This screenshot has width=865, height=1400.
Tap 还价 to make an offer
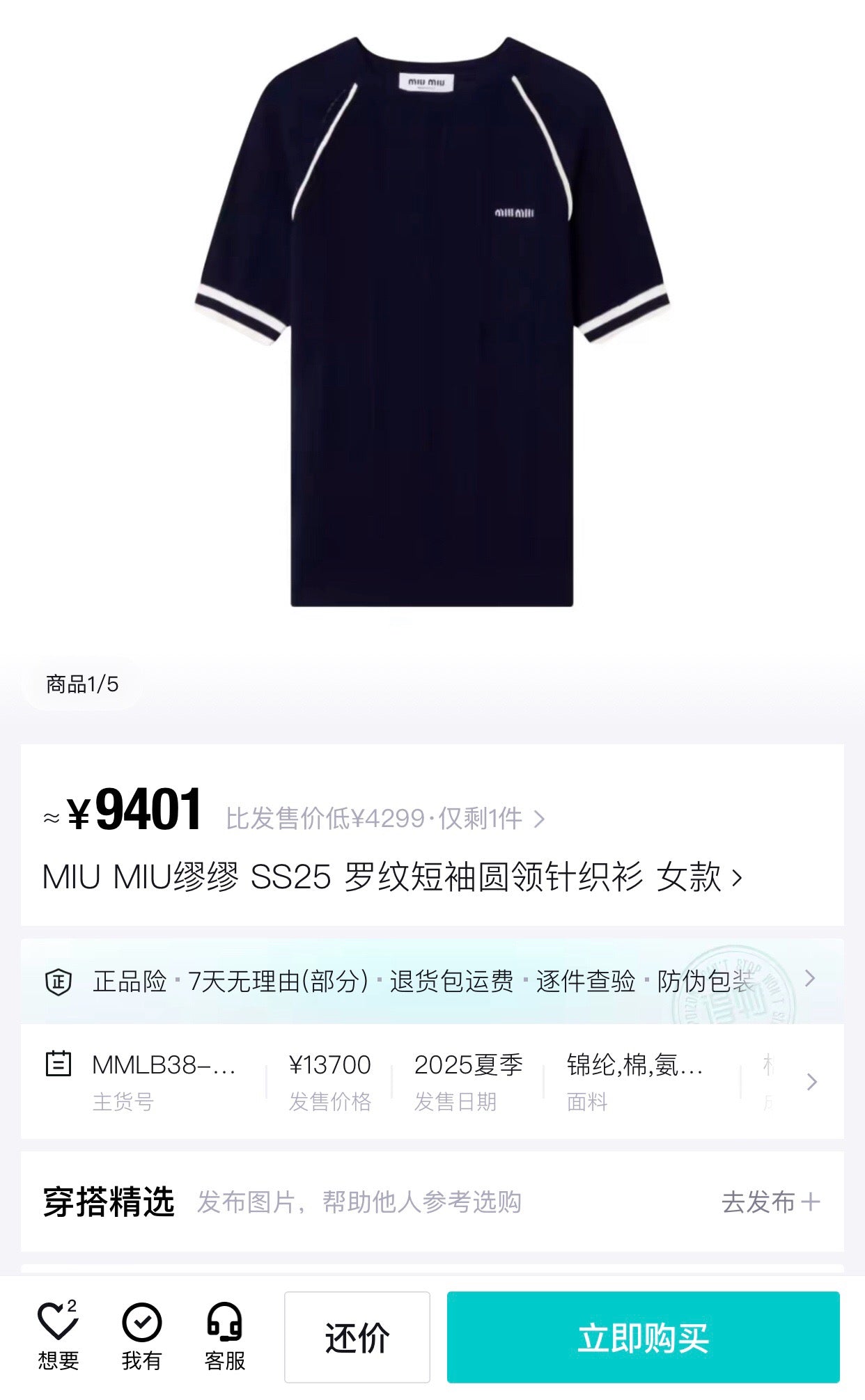tap(357, 1337)
